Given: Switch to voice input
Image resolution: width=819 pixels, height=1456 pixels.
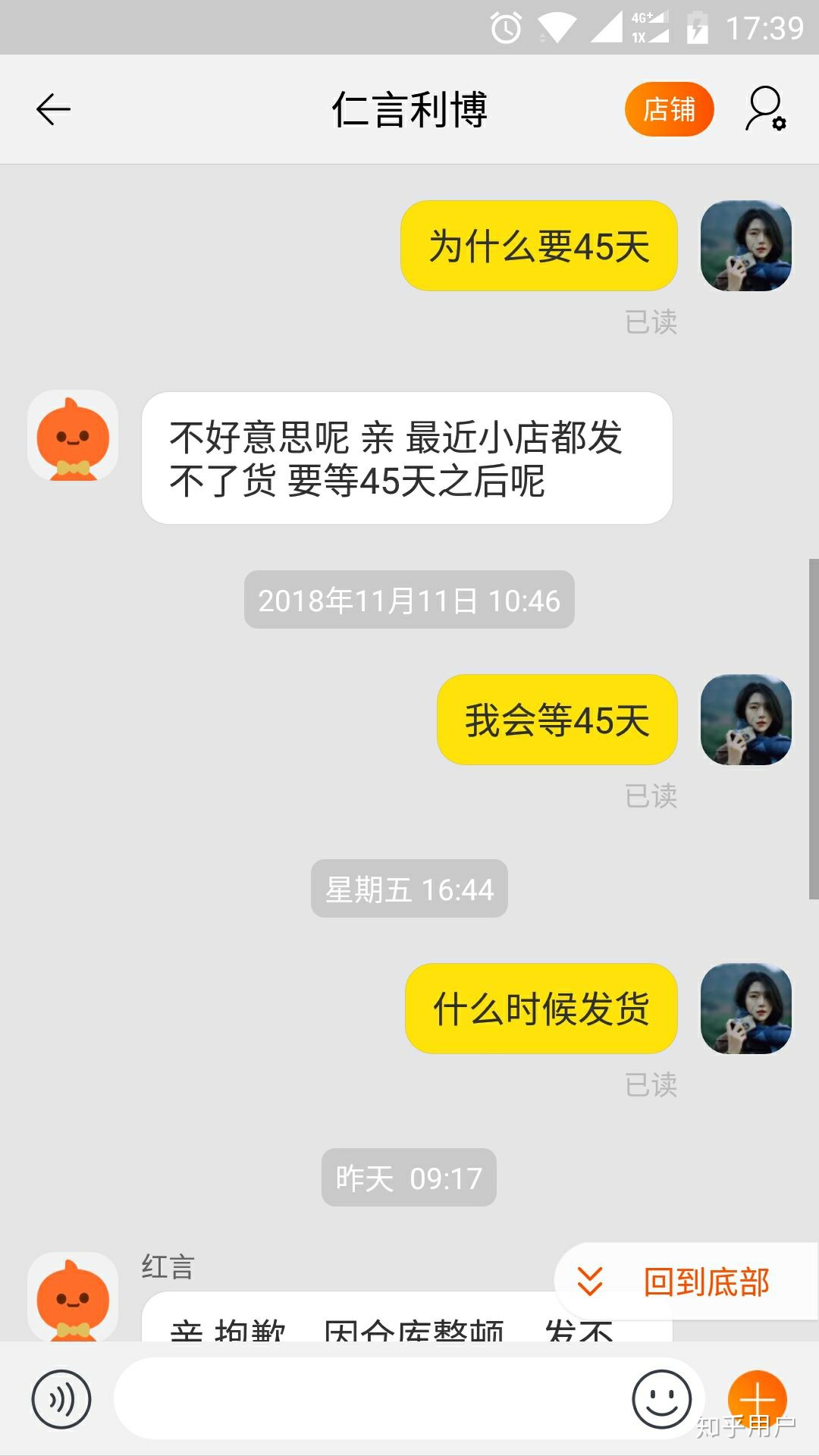Looking at the screenshot, I should coord(61,1399).
